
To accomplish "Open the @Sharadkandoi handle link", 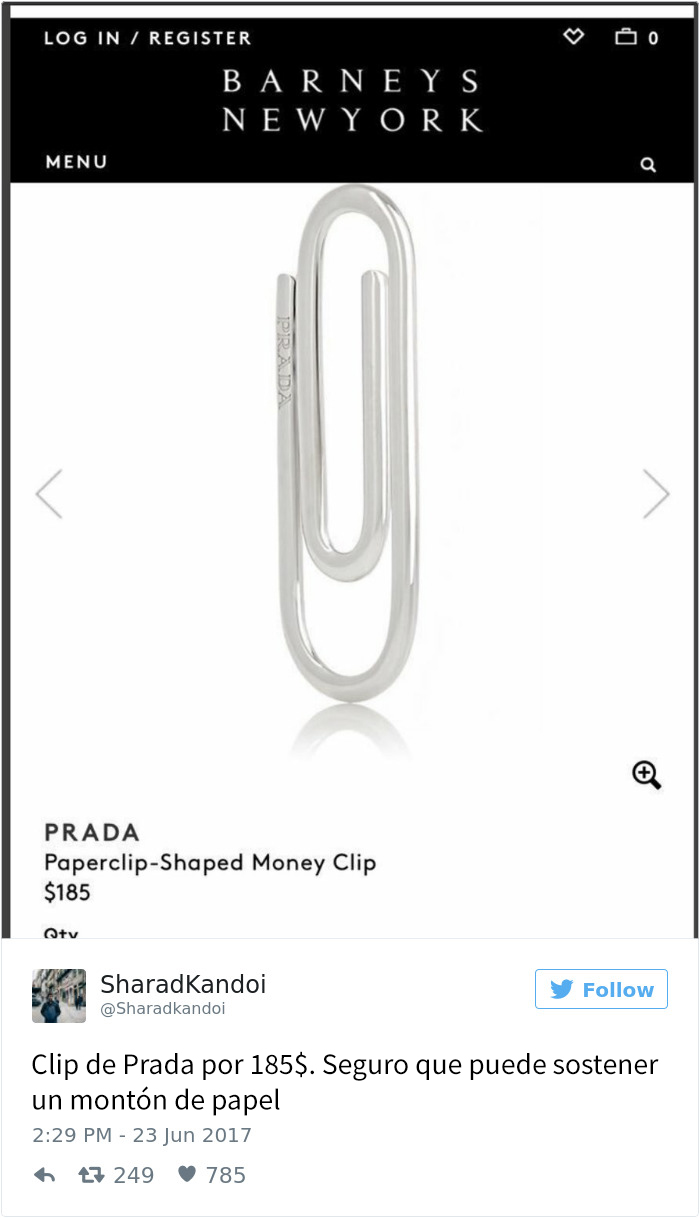I will point(163,1009).
